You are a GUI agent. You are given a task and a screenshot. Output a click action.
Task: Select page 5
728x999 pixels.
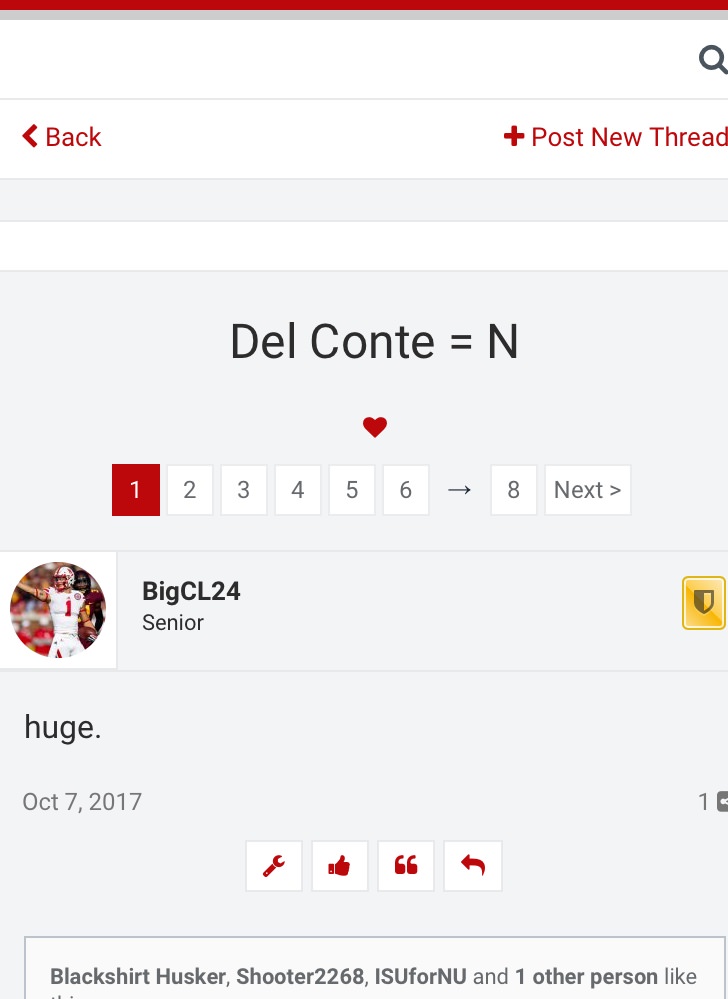[351, 490]
